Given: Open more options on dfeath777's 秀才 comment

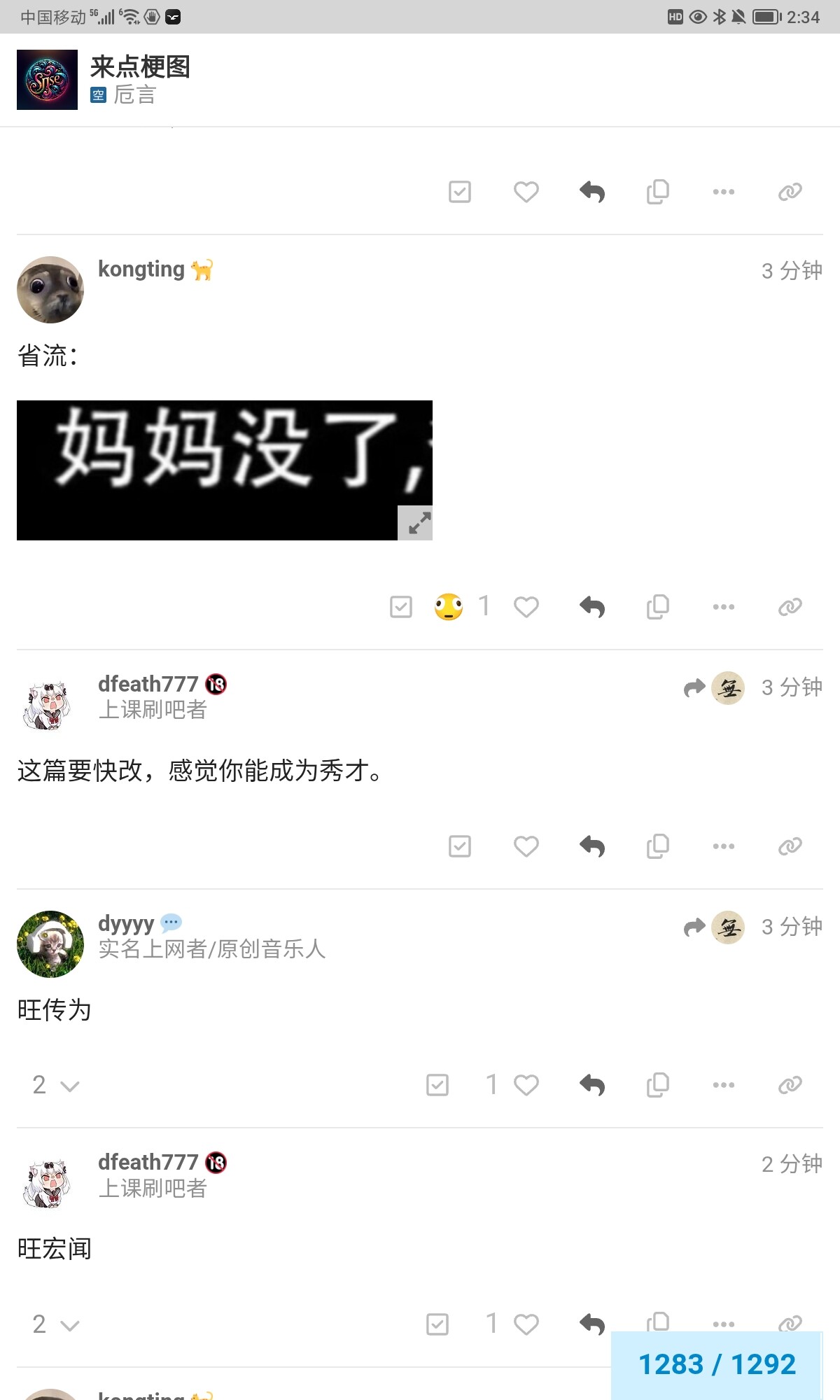Looking at the screenshot, I should (x=724, y=846).
